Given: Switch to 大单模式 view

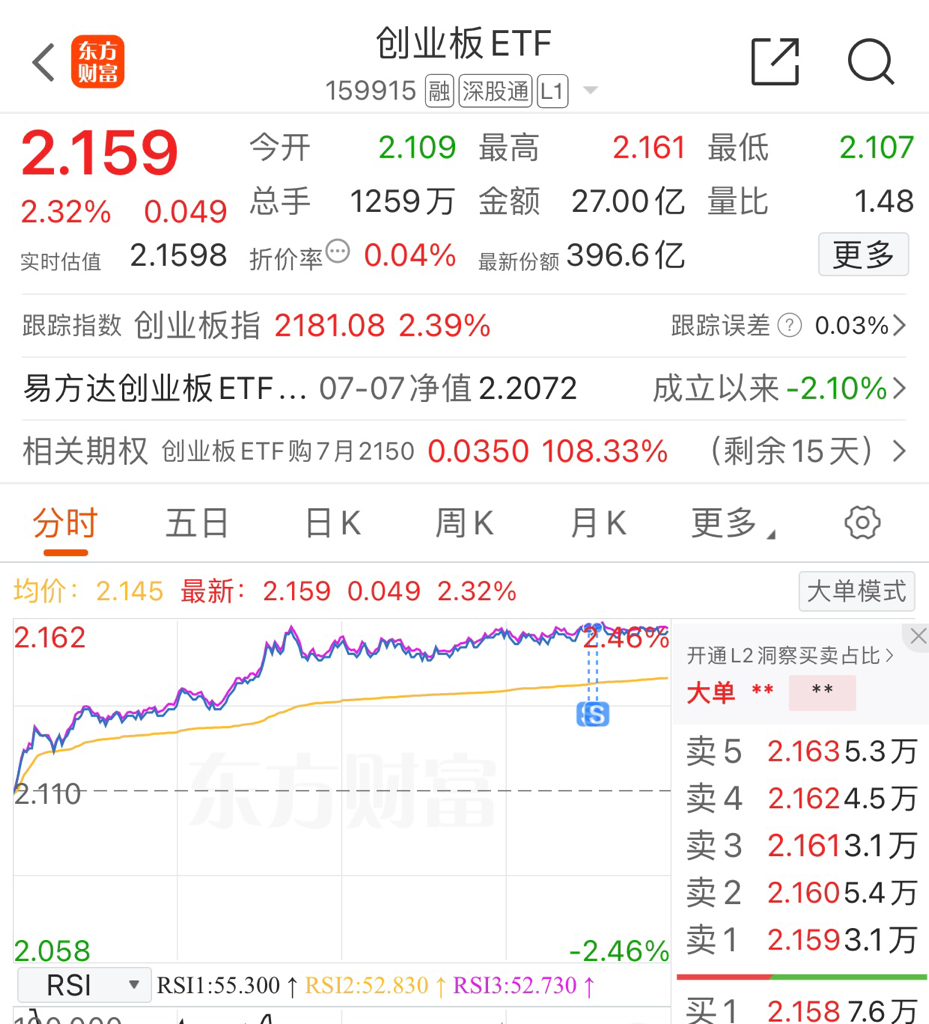Looking at the screenshot, I should click(x=856, y=591).
